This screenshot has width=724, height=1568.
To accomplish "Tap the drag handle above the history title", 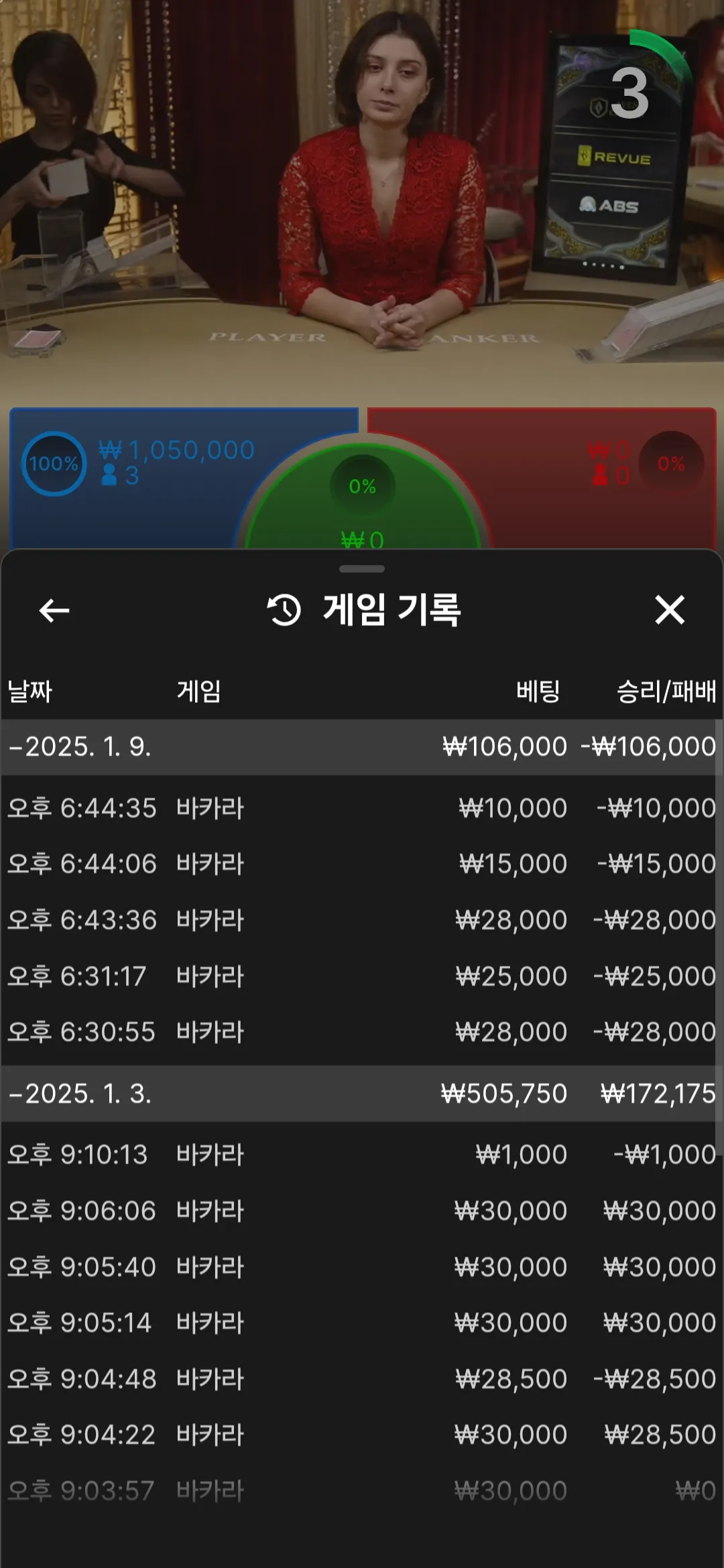I will (362, 569).
